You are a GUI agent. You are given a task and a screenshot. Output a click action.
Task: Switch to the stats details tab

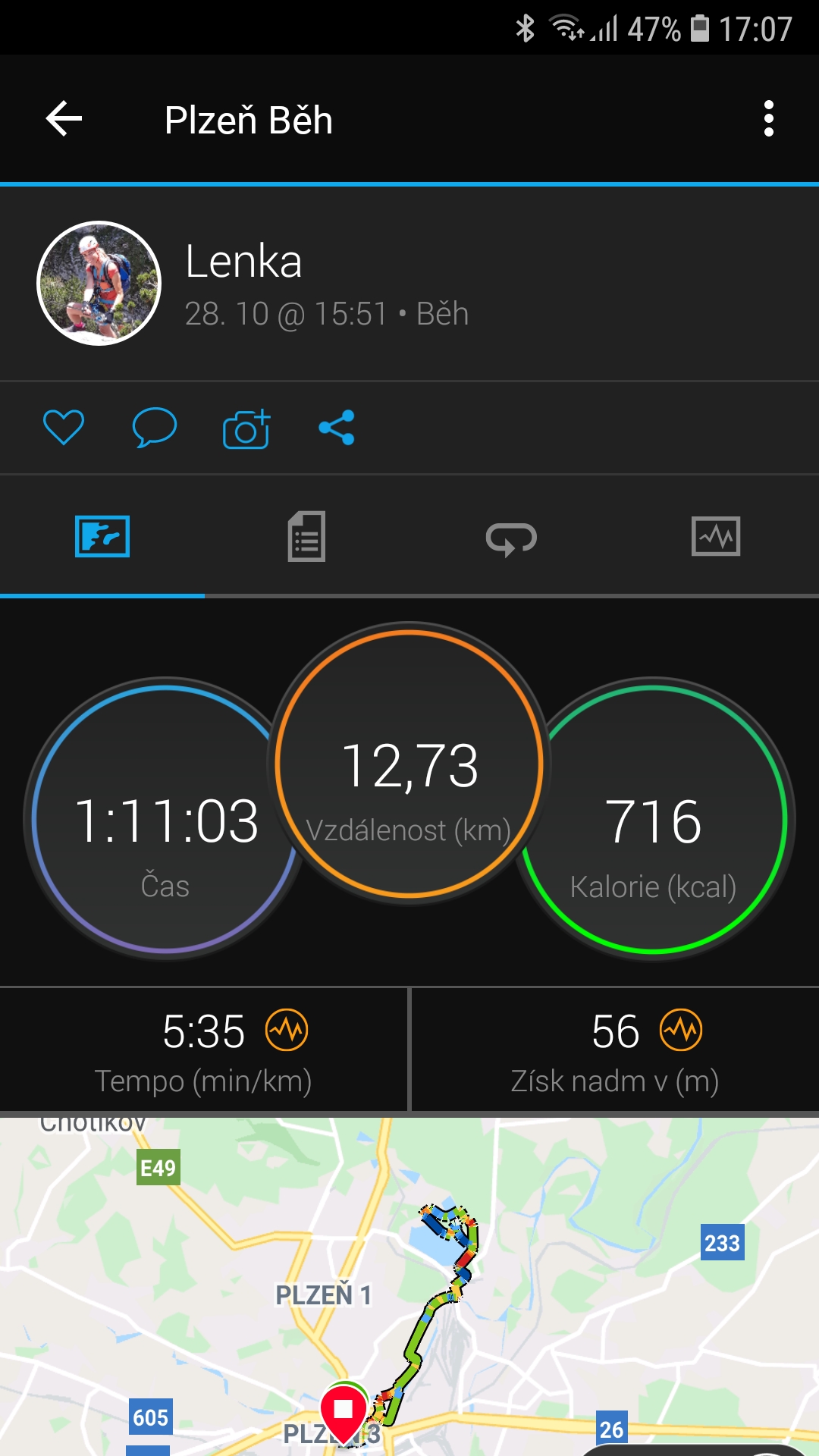click(x=306, y=537)
